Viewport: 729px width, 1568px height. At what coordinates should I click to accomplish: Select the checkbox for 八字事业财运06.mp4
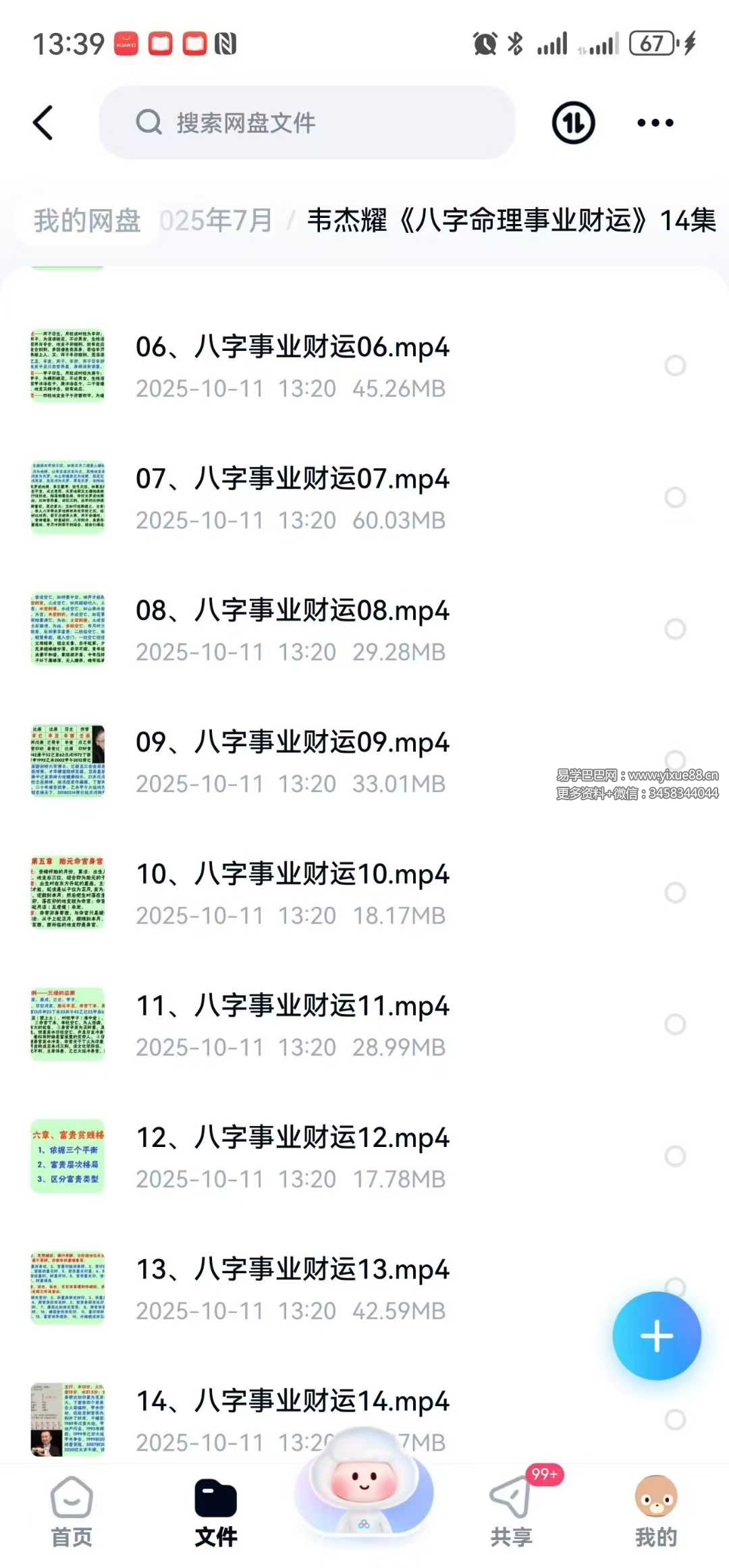tap(675, 366)
